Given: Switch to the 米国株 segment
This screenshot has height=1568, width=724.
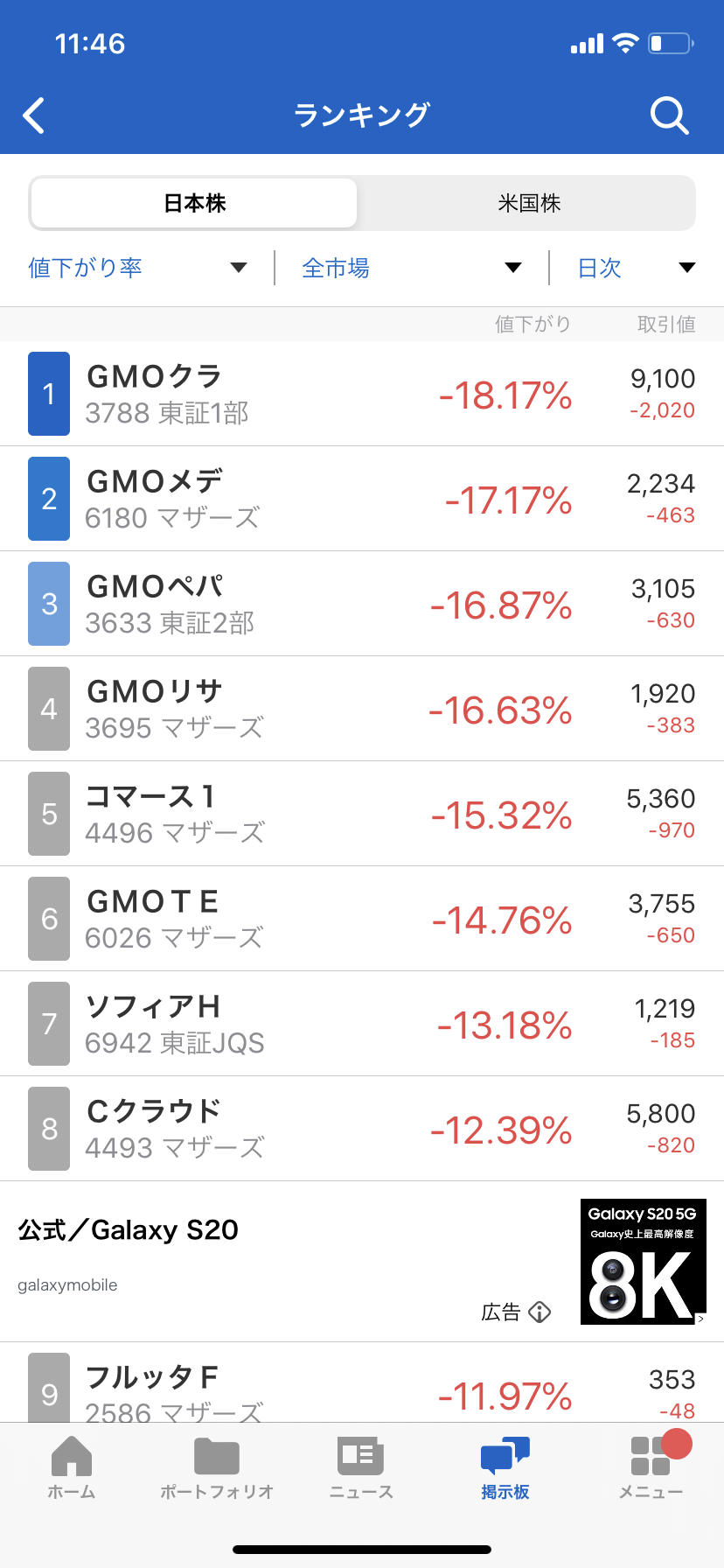Looking at the screenshot, I should point(529,203).
